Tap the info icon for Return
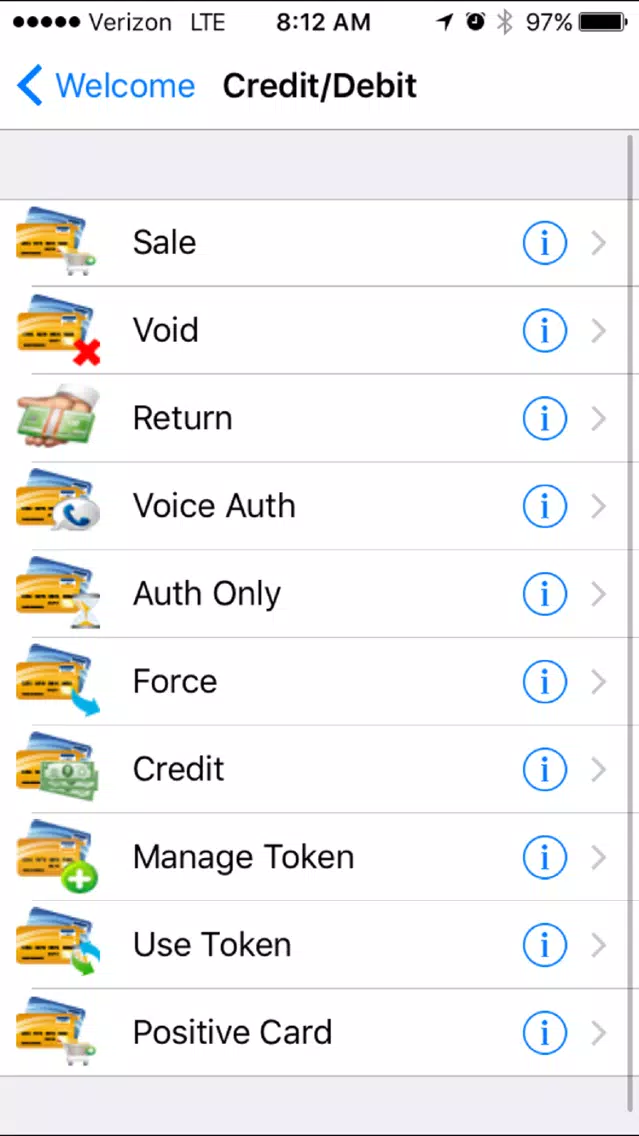This screenshot has height=1136, width=639. point(544,419)
